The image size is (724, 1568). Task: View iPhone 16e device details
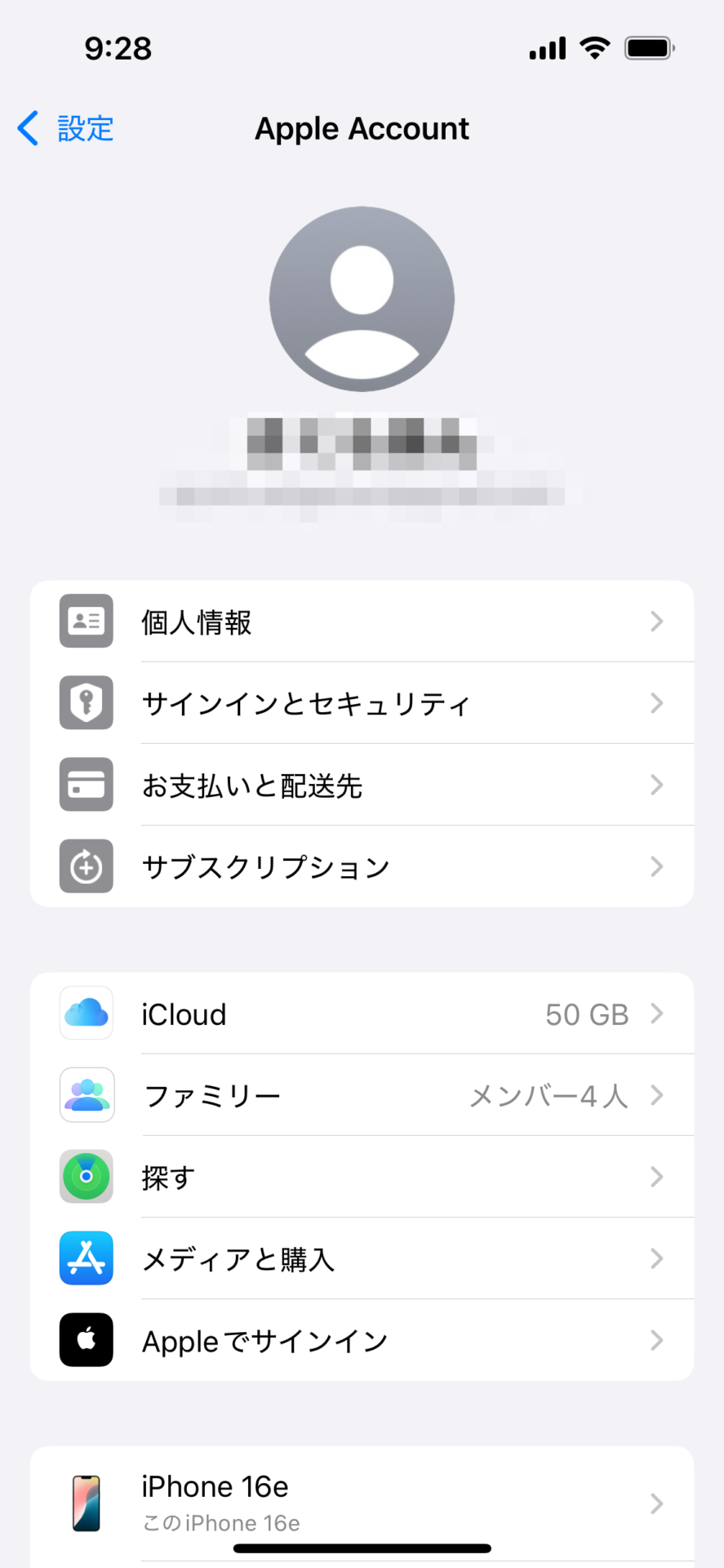[362, 1503]
